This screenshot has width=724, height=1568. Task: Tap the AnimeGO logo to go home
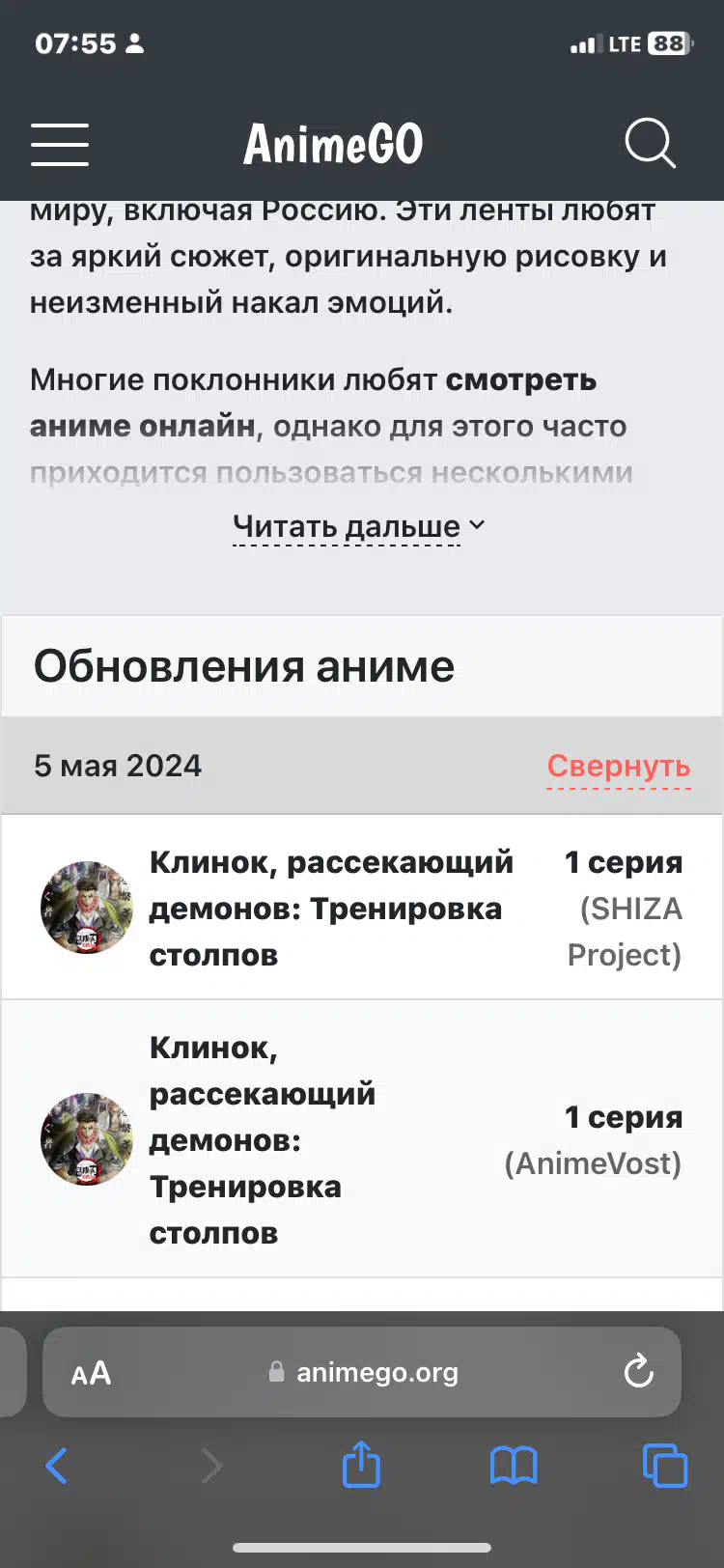pyautogui.click(x=333, y=144)
